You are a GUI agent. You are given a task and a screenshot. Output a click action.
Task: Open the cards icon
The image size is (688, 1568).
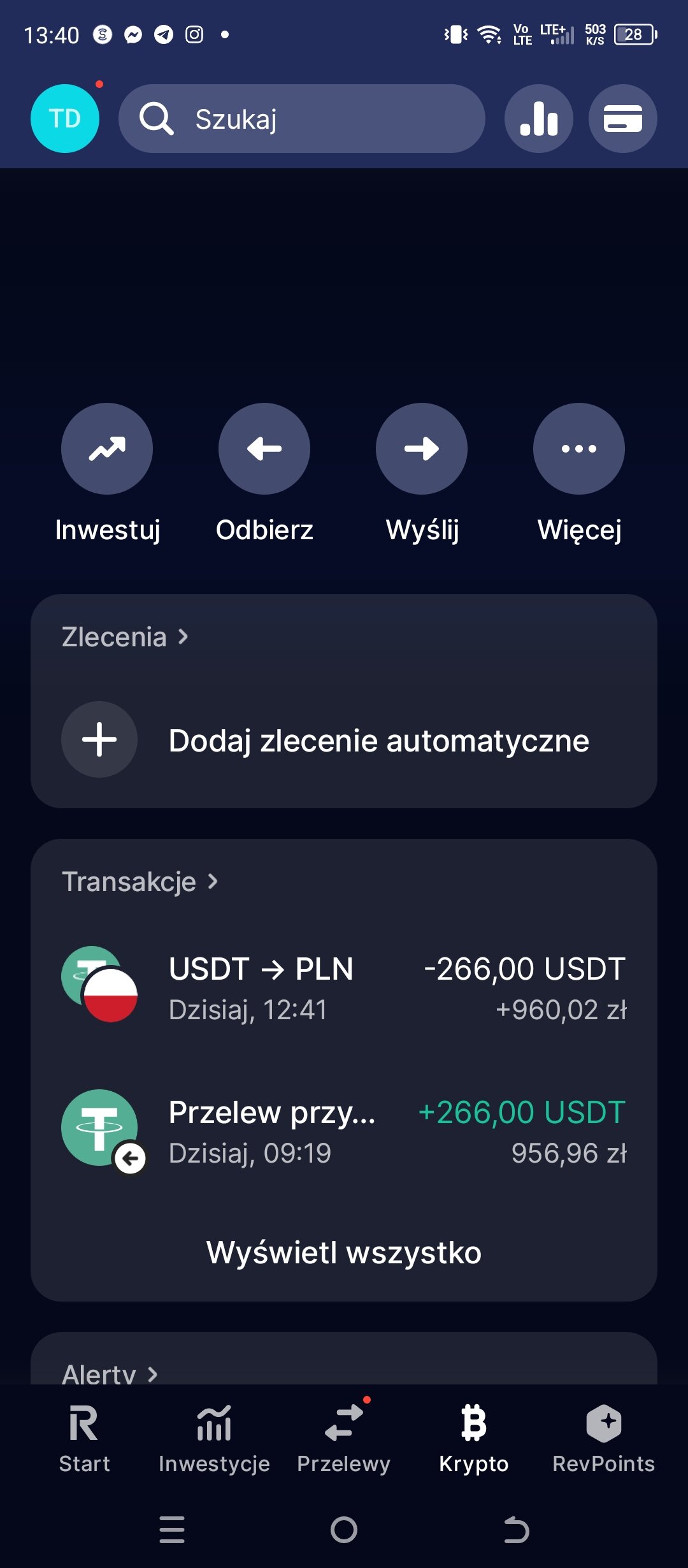622,119
